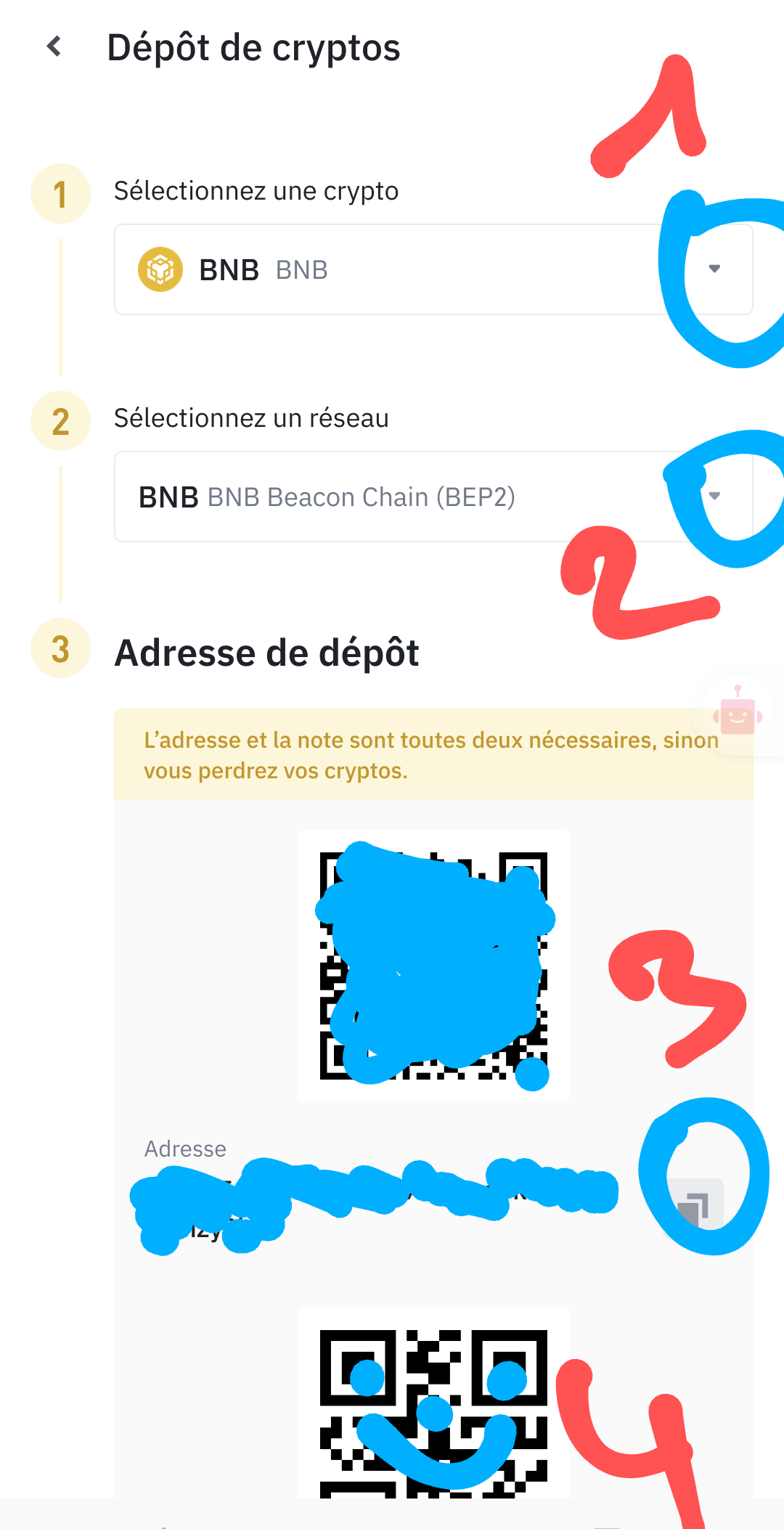Open the BNB crypto selection dropdown
The image size is (784, 1529).
coord(433,269)
